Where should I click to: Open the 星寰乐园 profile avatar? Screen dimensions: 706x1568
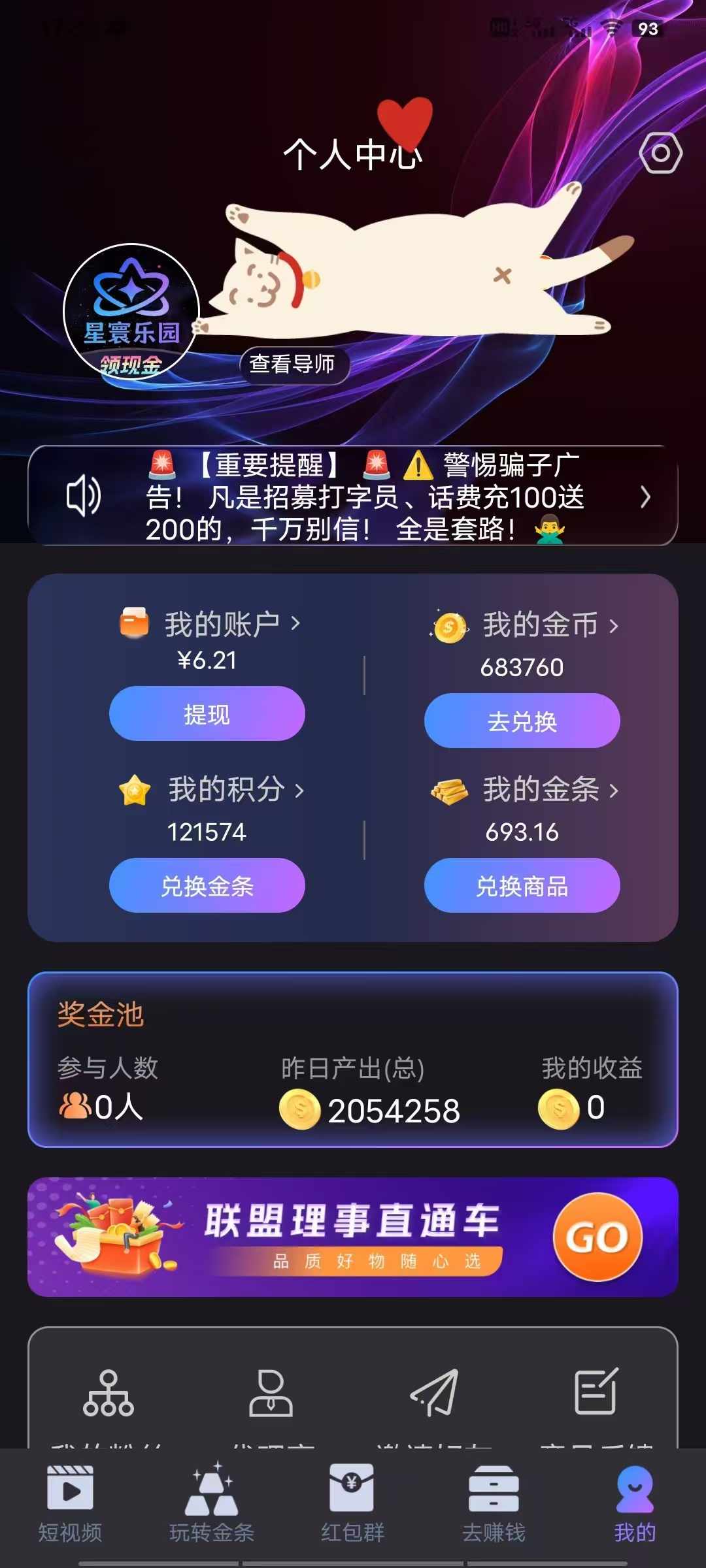[x=131, y=312]
